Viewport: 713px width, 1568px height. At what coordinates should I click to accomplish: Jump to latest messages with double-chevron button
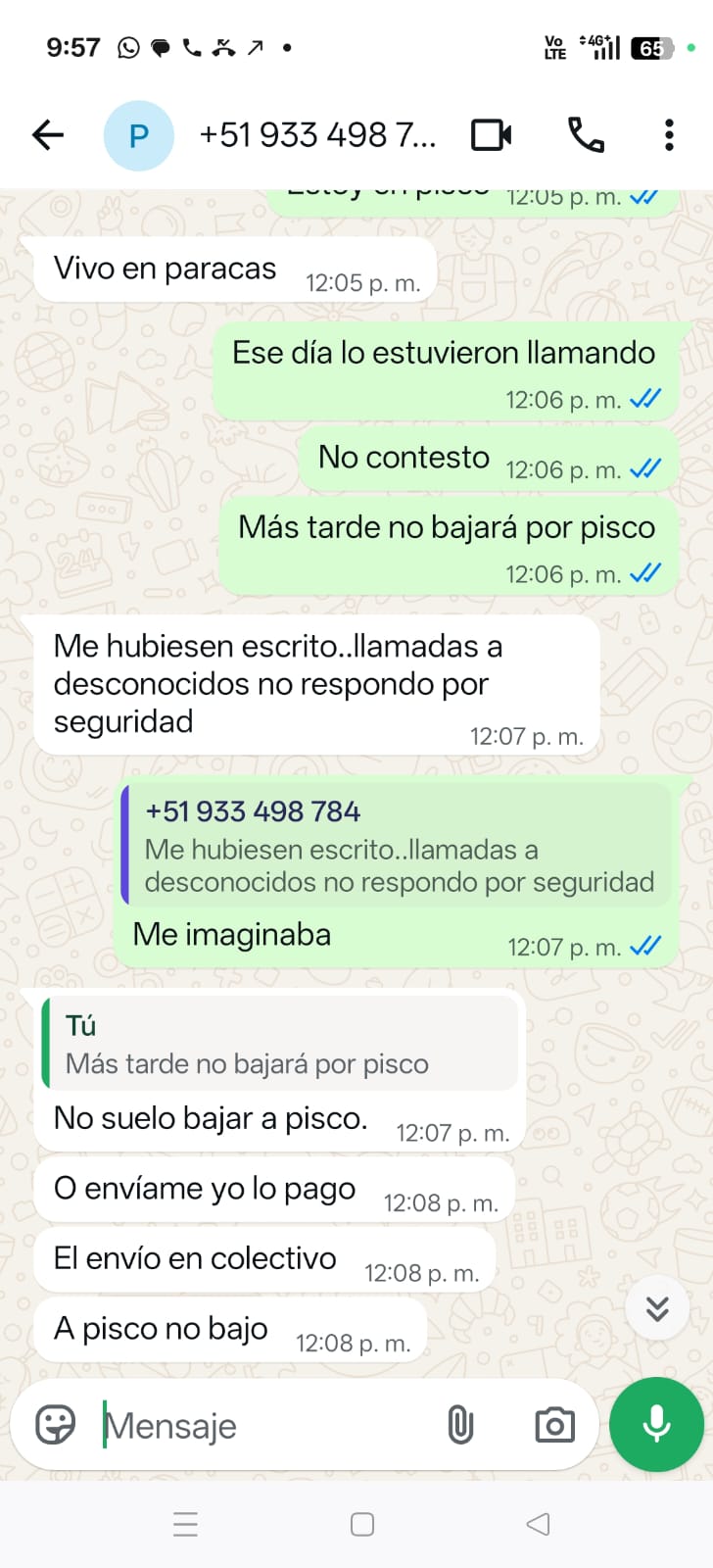click(657, 1308)
